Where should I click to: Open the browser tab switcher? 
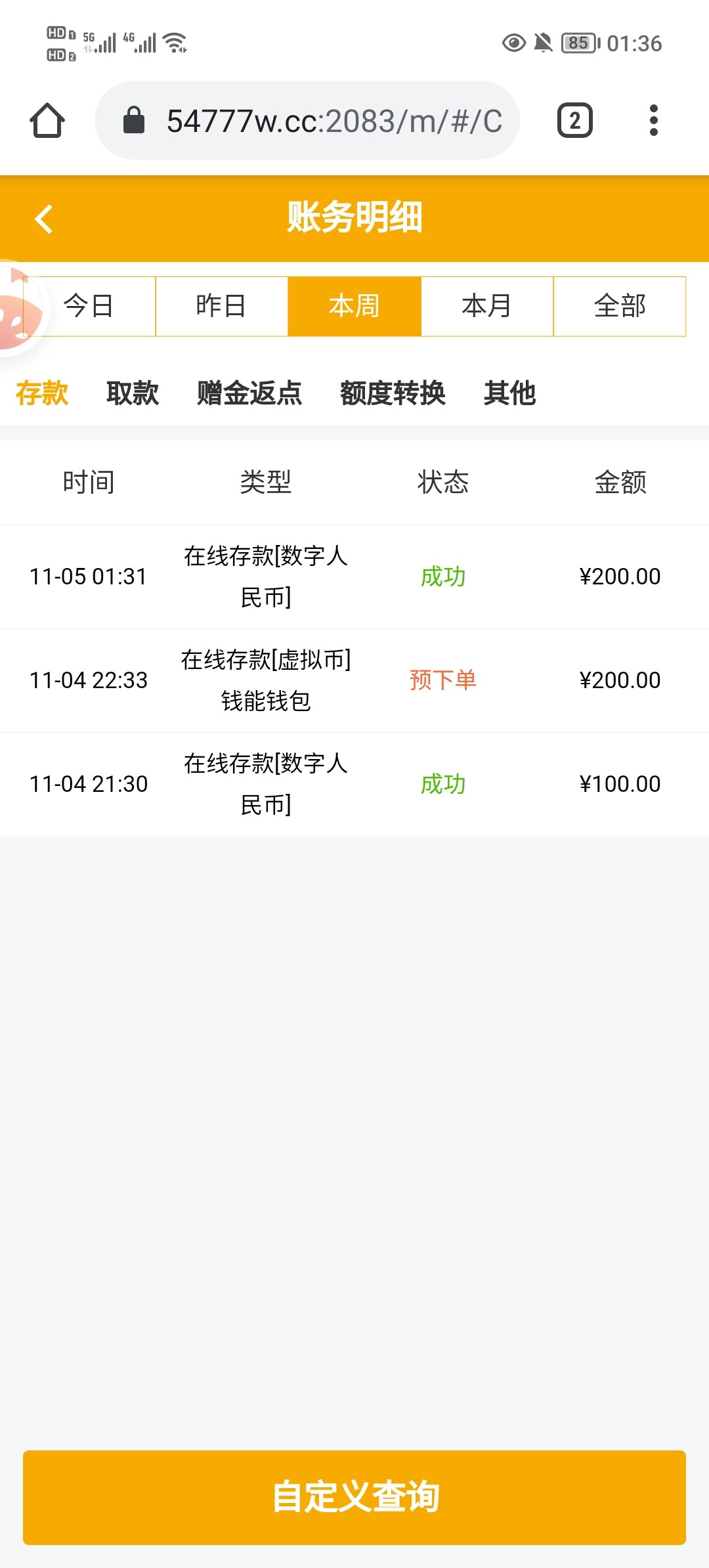575,120
